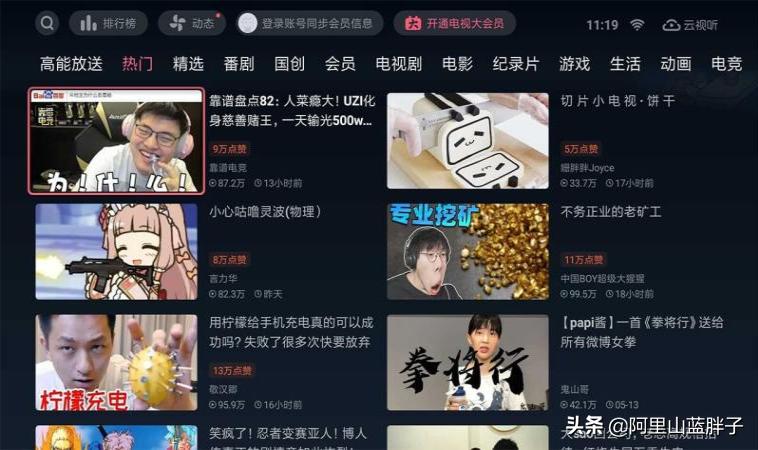Select the 番剧 tab
Screen dimensions: 758x450
click(x=239, y=64)
